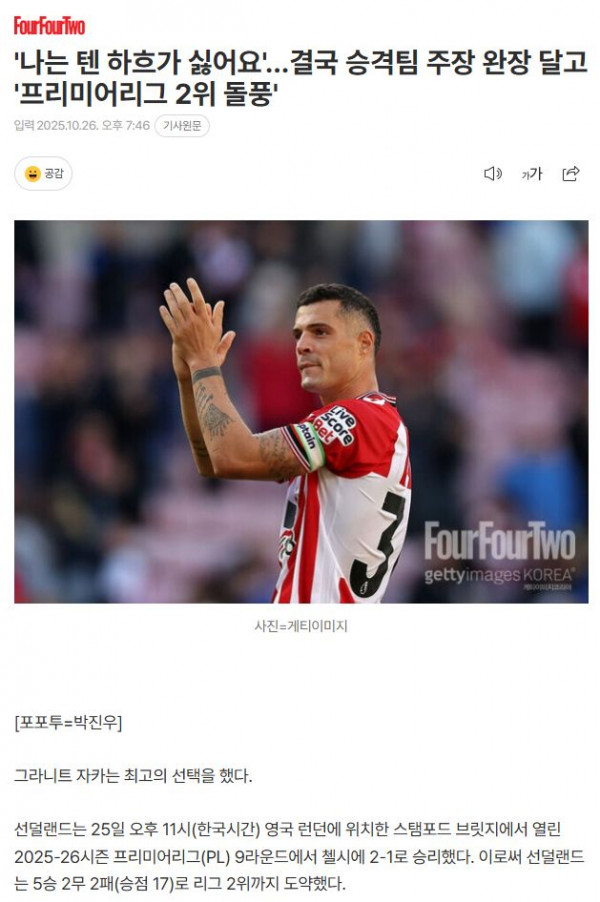Share this article
Viewport: 600px width, 902px height.
[571, 174]
